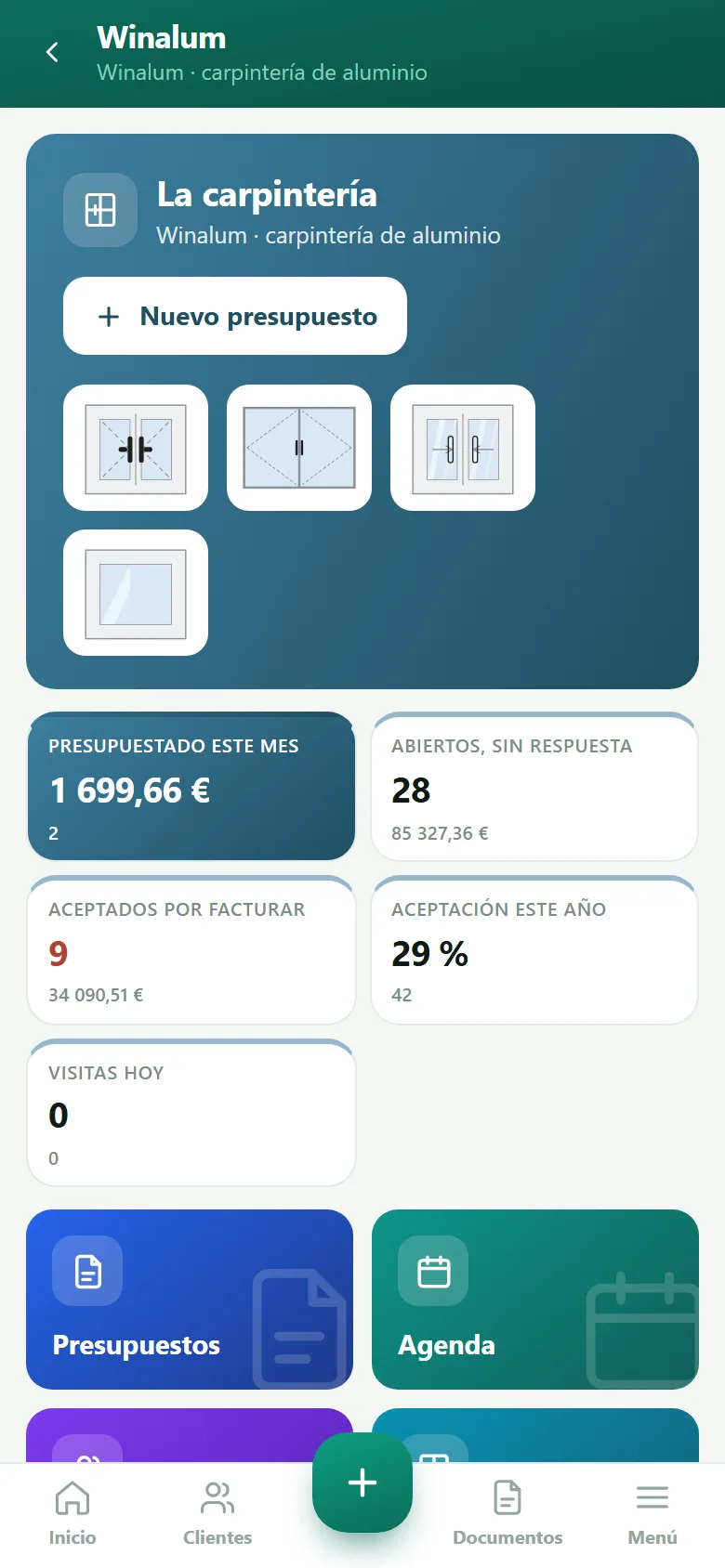Pick the double door with handles tile

coord(463,448)
